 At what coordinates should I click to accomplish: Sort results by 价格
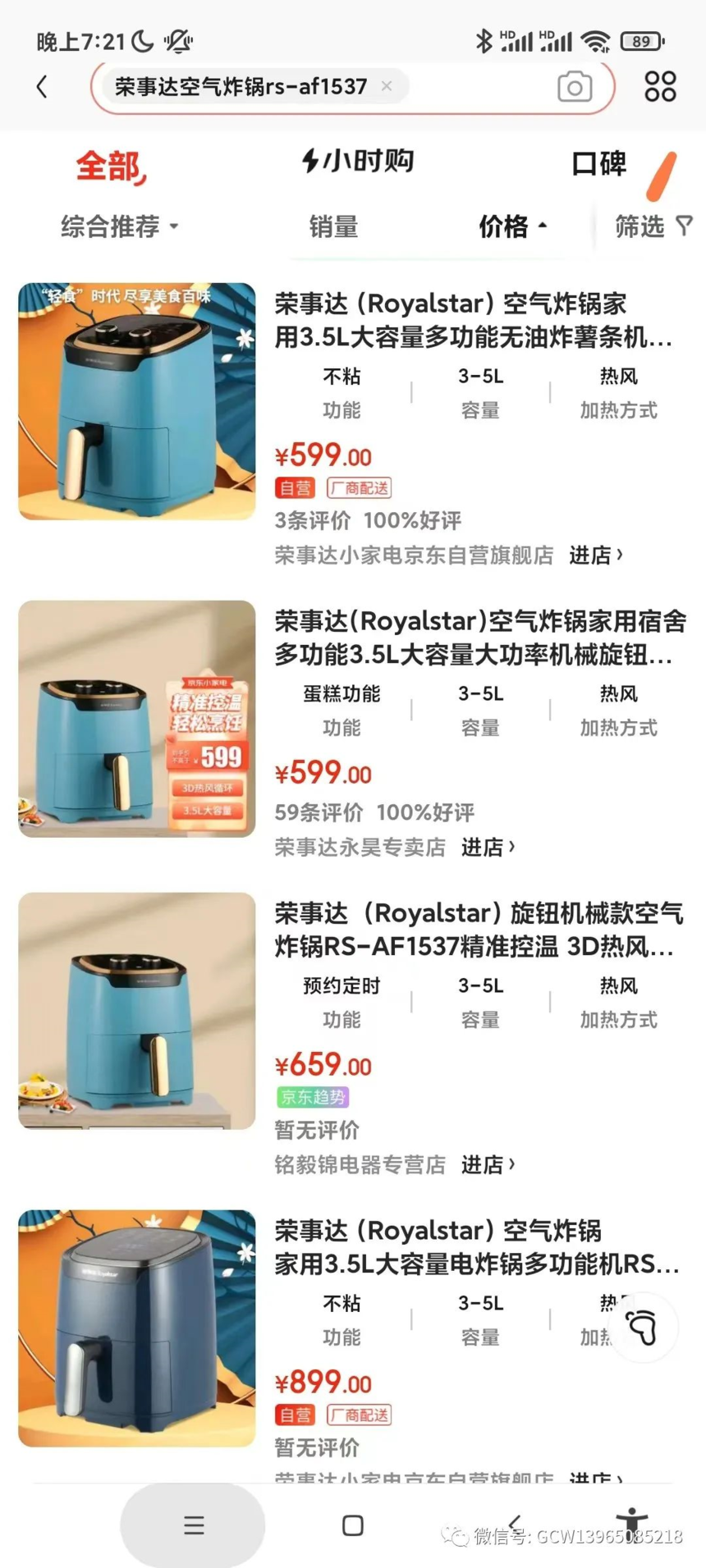pos(511,226)
